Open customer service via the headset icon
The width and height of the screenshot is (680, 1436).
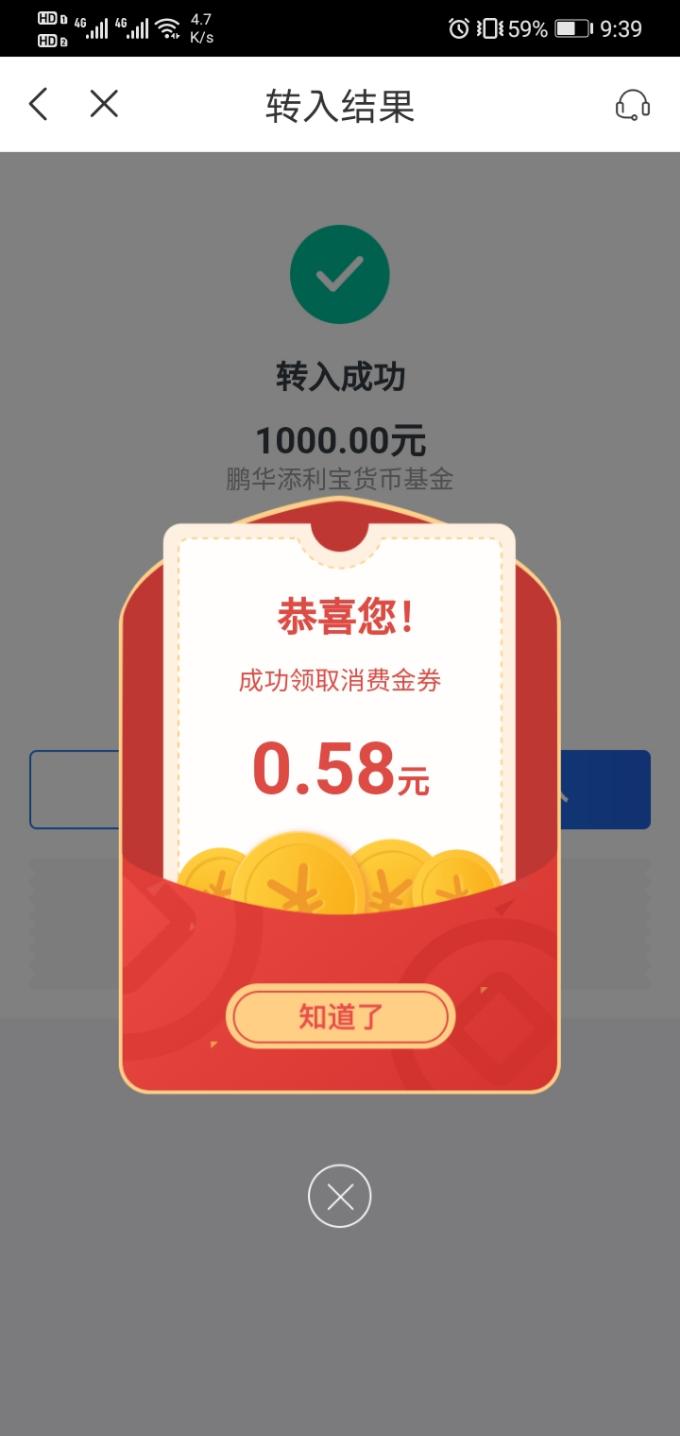[x=632, y=105]
